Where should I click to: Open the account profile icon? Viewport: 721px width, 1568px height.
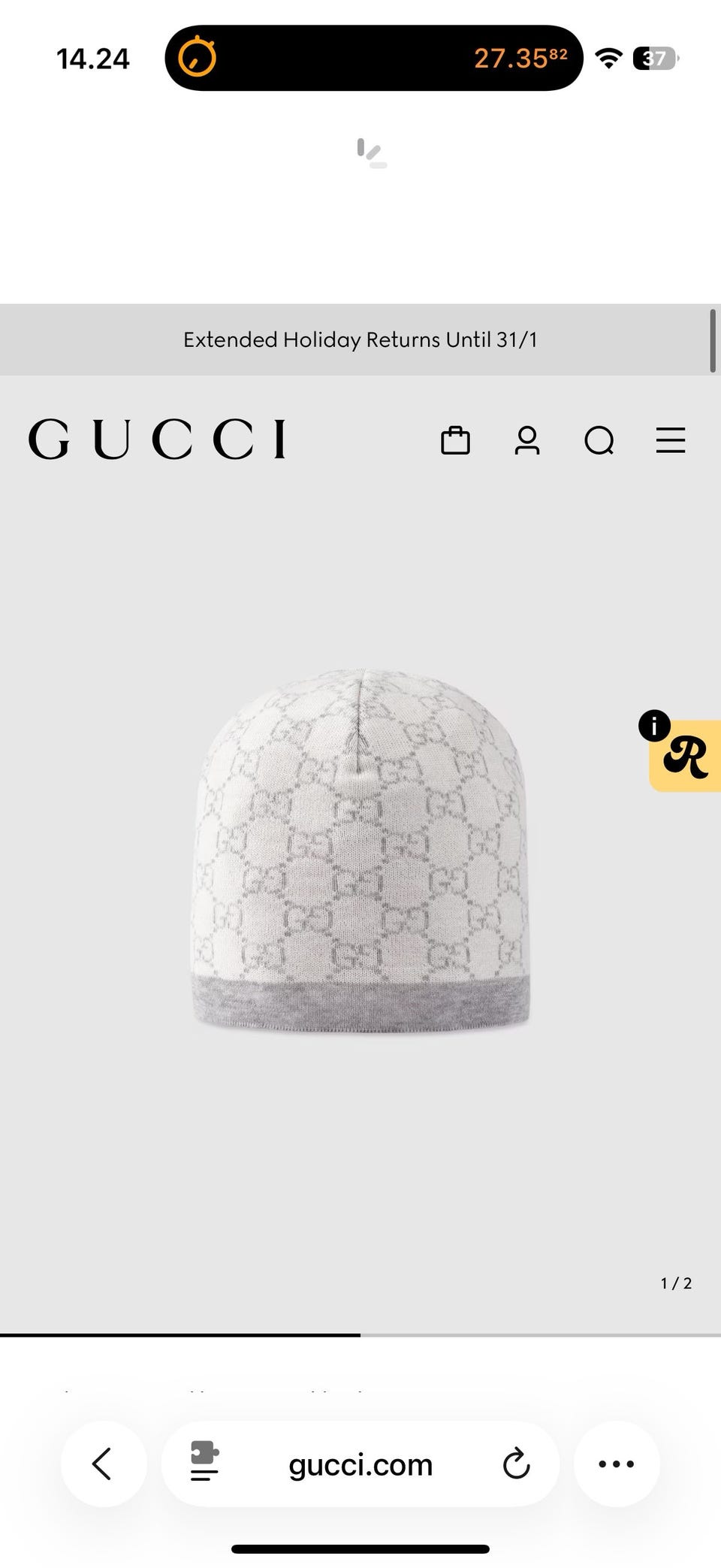(x=527, y=440)
